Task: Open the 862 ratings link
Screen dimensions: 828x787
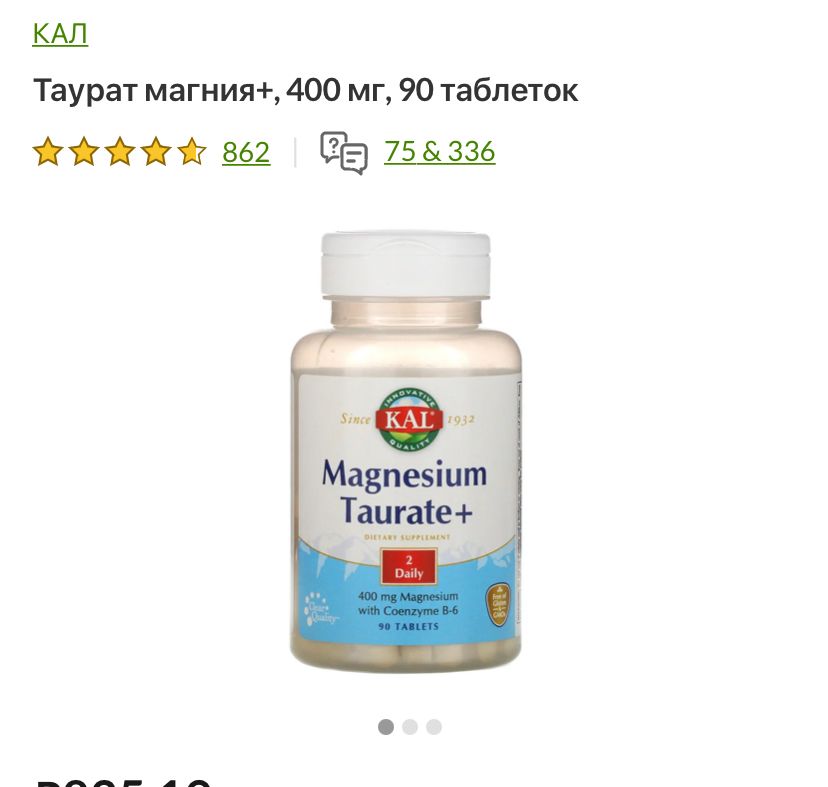Action: [x=246, y=152]
